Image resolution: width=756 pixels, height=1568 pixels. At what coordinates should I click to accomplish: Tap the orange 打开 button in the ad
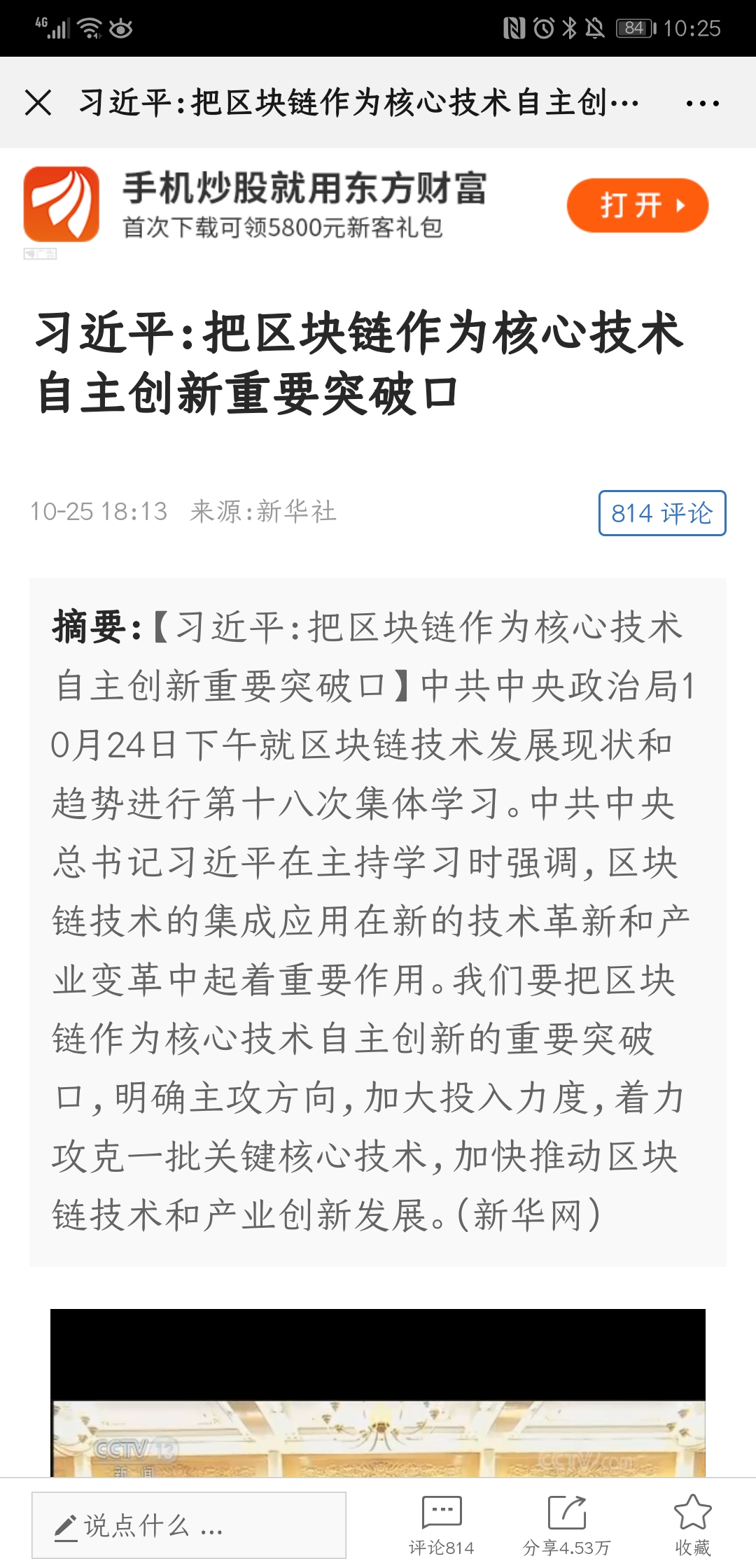pos(637,206)
